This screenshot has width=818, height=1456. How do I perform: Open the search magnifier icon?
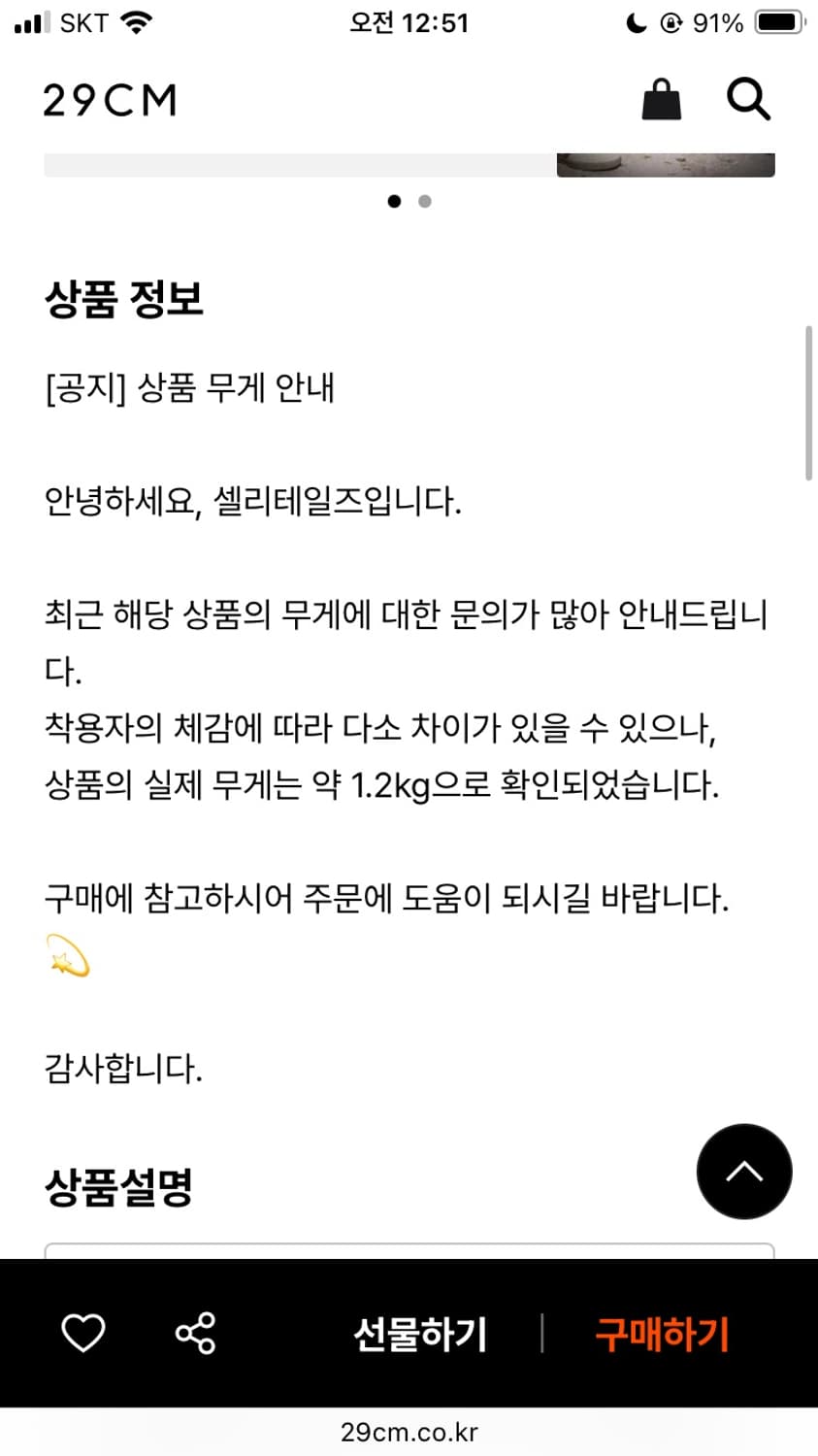tap(746, 98)
